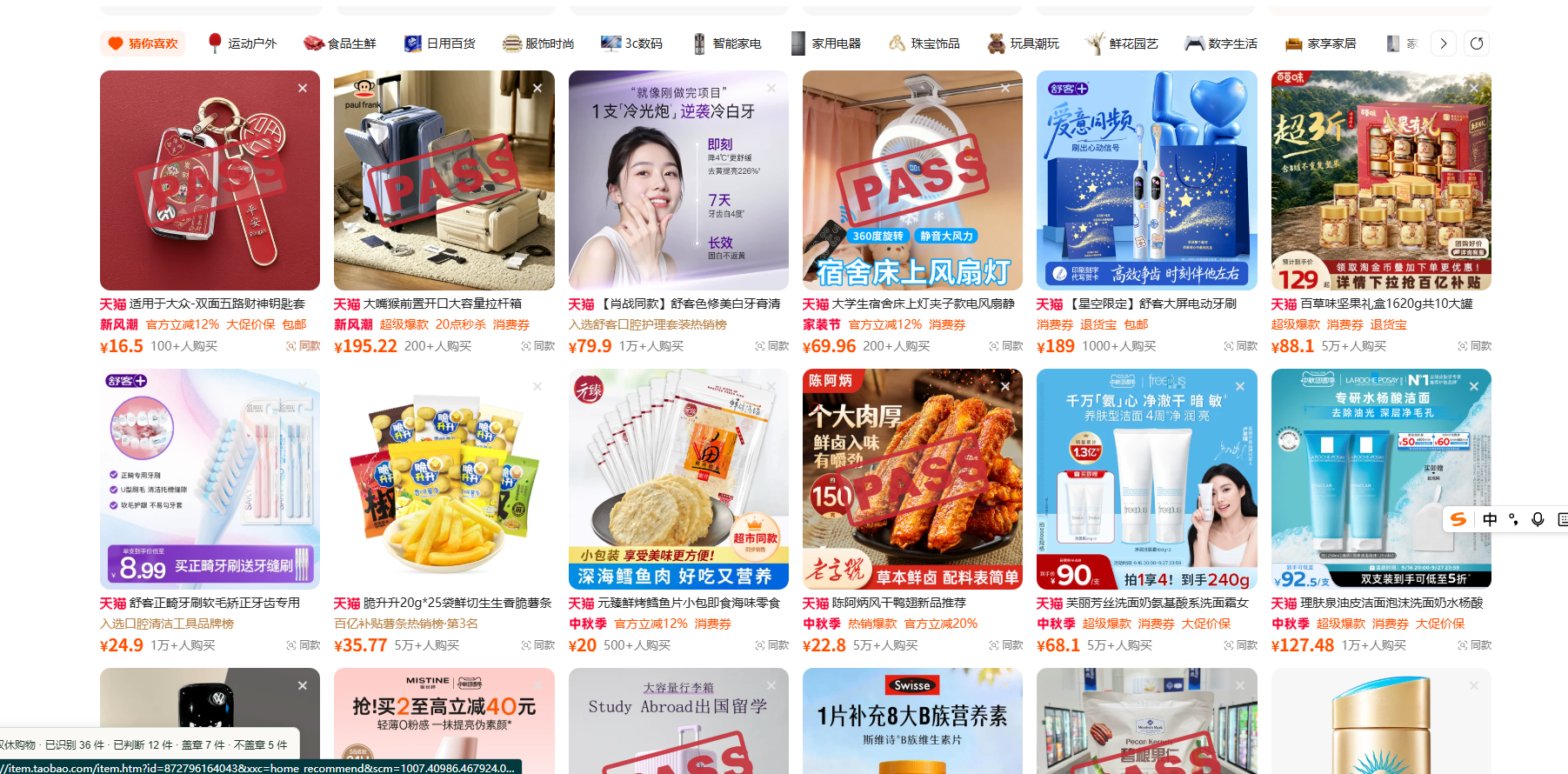
Task: Select the 家享家居 category
Action: [1320, 43]
